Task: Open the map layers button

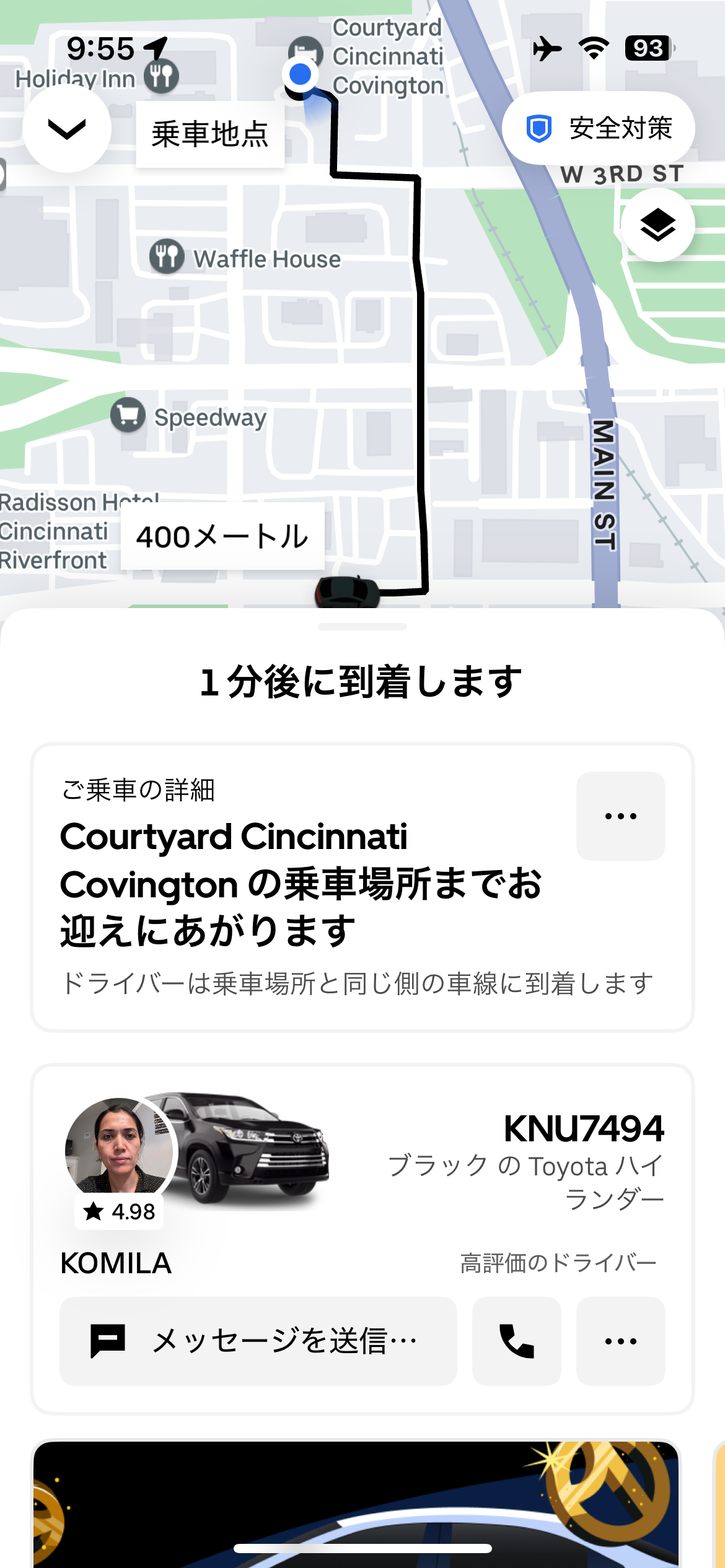Action: click(x=657, y=225)
